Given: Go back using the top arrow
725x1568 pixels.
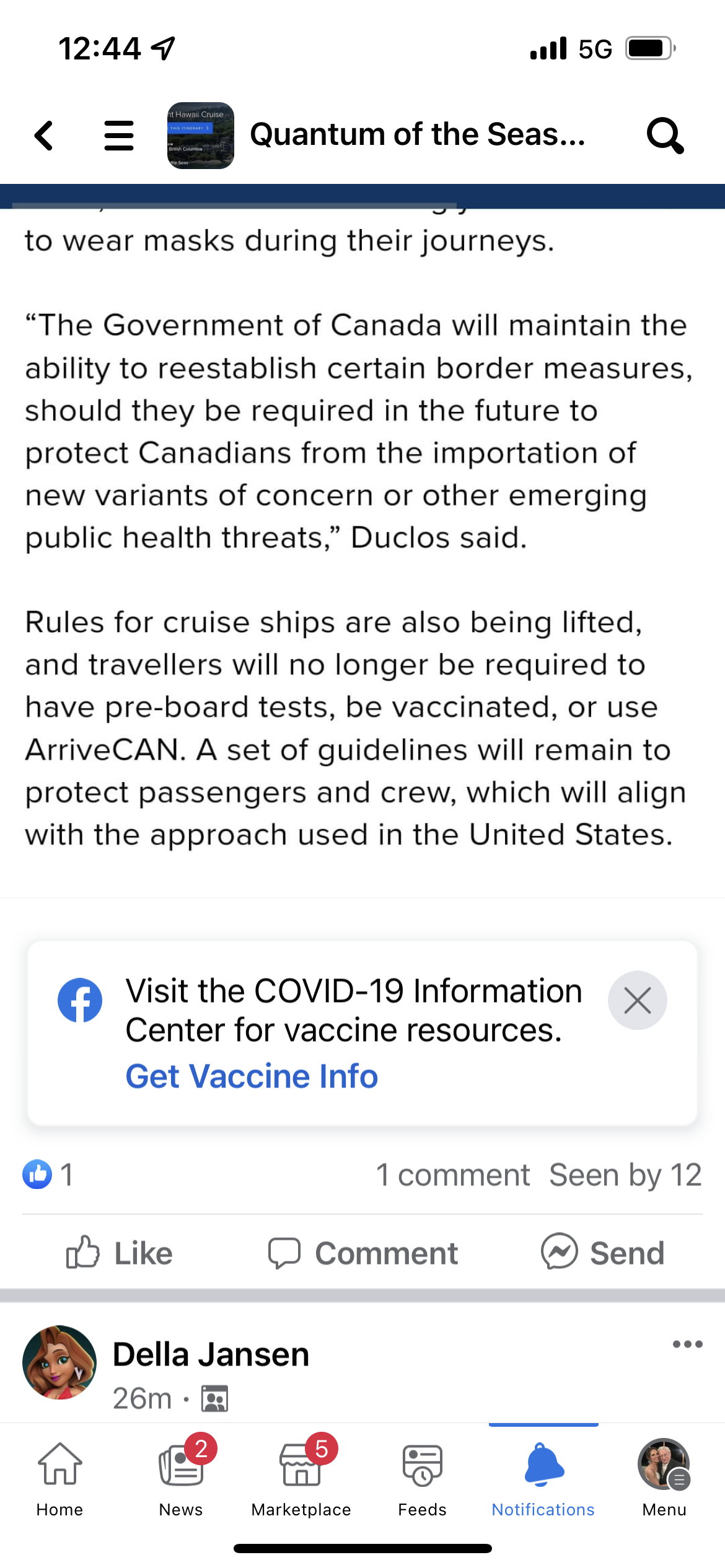Looking at the screenshot, I should coord(44,136).
